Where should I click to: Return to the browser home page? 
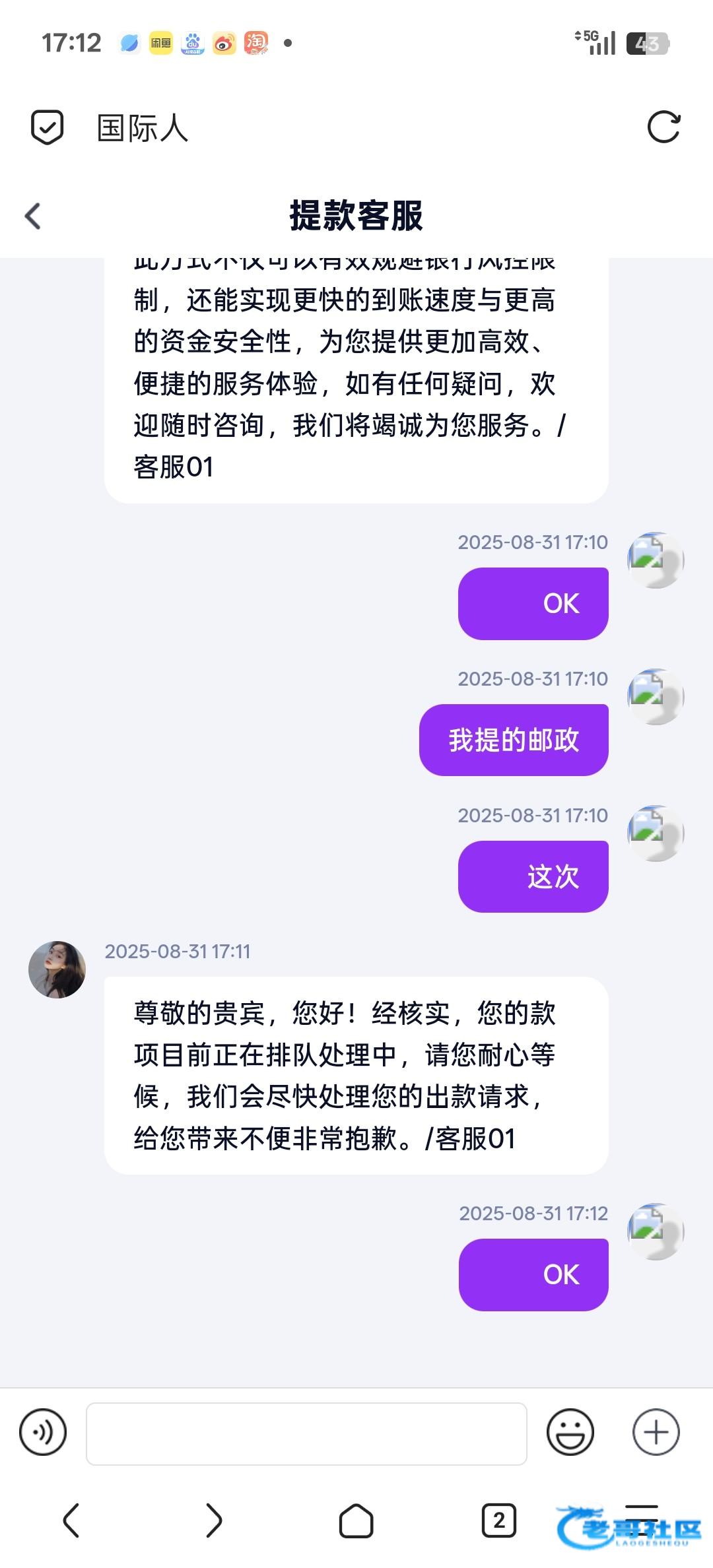(356, 1520)
